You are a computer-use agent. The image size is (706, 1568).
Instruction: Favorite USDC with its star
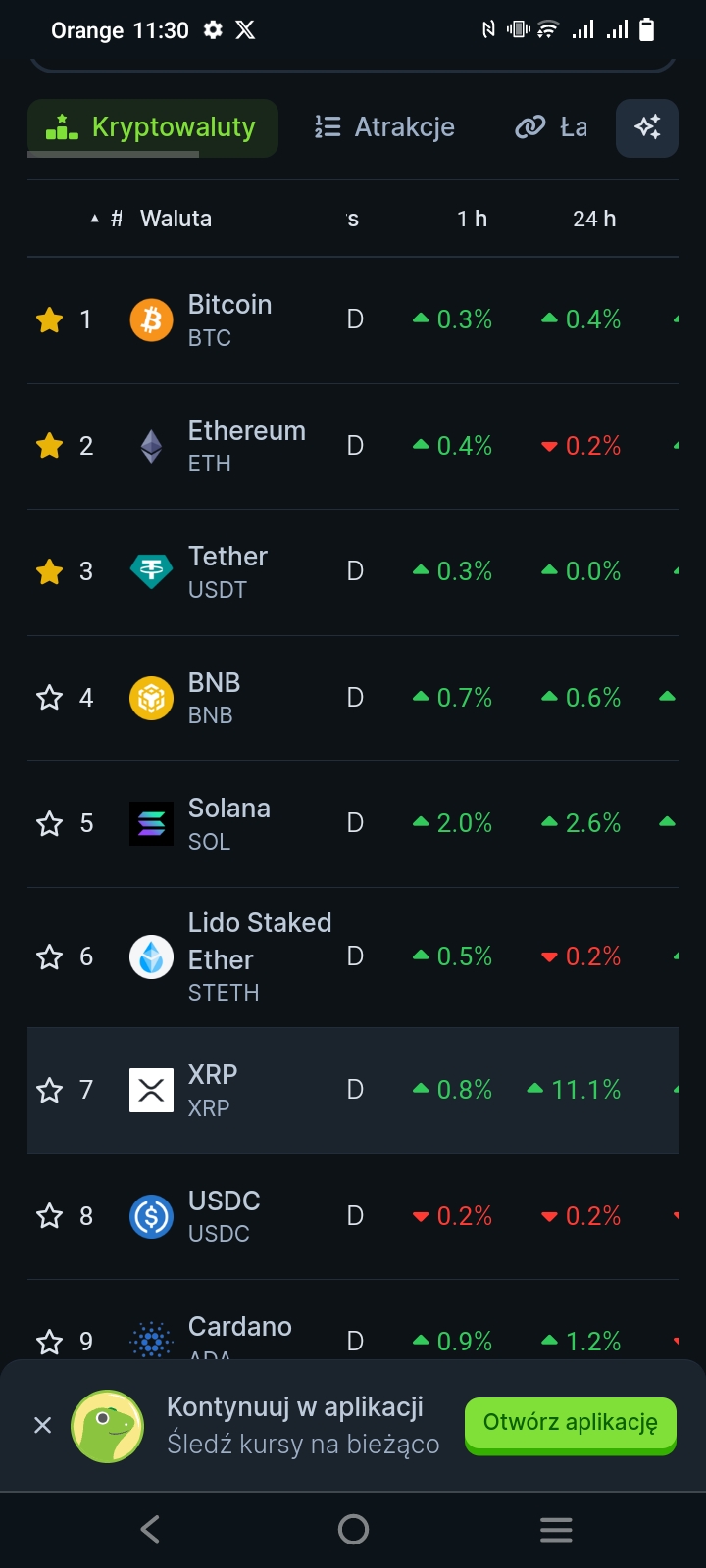pos(49,1216)
